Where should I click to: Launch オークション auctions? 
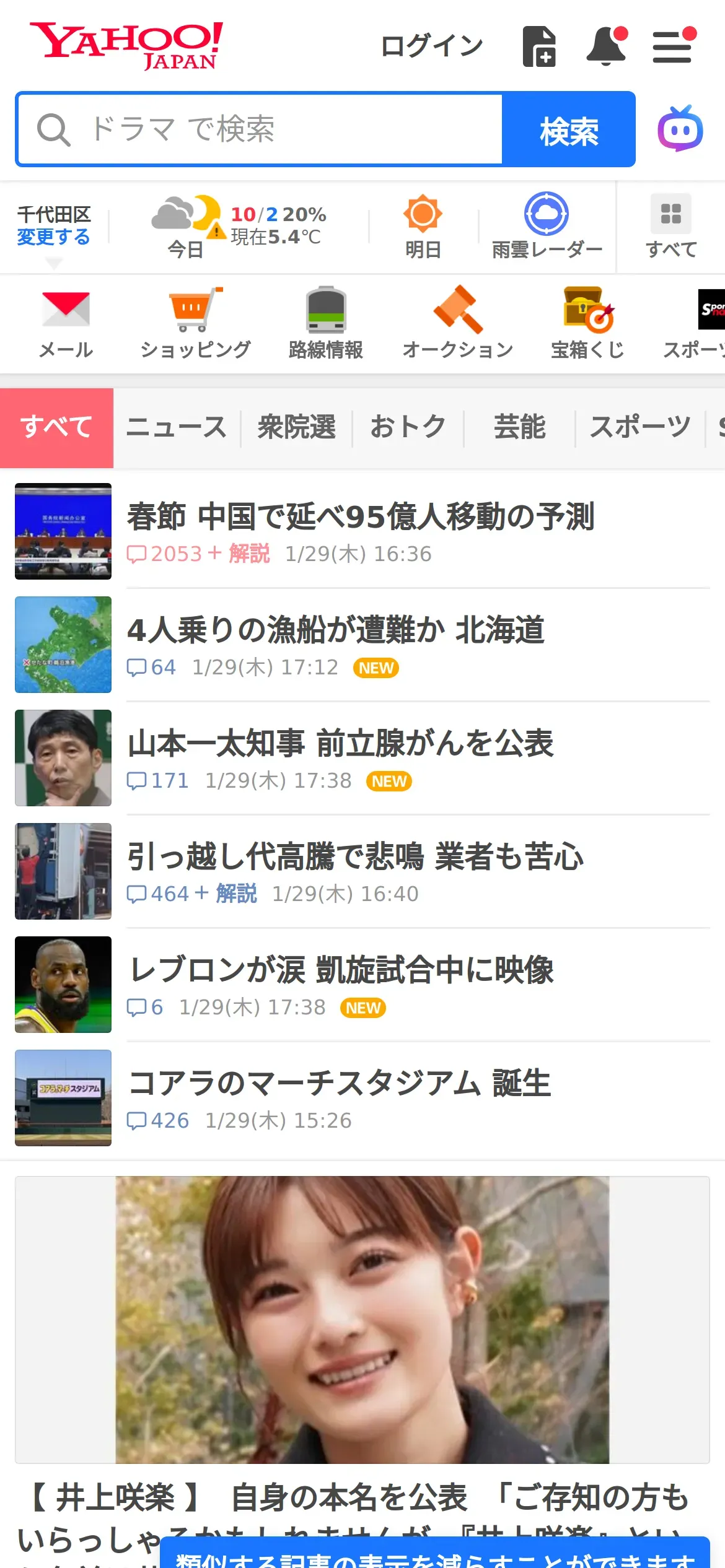[x=457, y=323]
